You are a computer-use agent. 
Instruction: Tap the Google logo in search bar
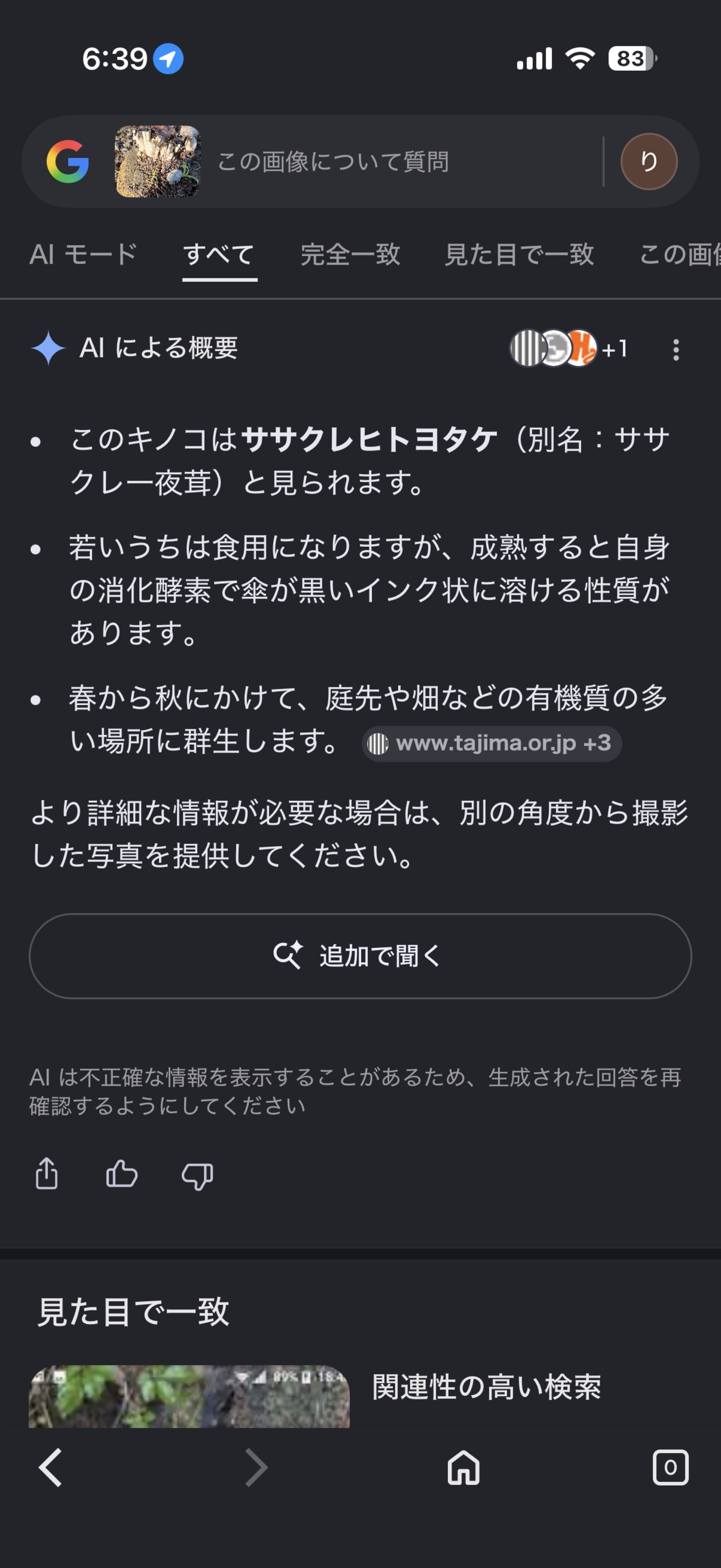tap(67, 161)
